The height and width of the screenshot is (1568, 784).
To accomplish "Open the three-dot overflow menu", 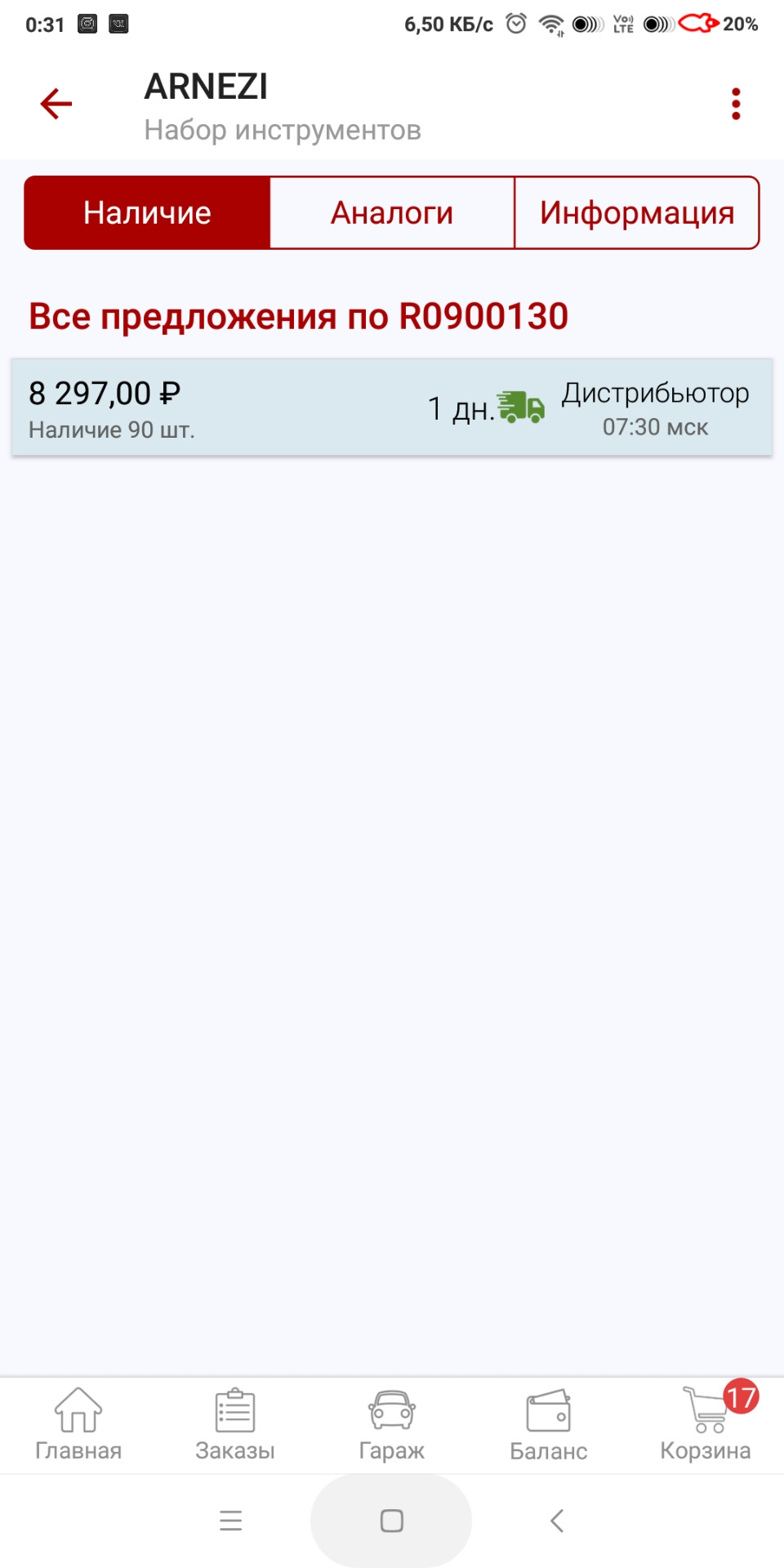I will (736, 105).
